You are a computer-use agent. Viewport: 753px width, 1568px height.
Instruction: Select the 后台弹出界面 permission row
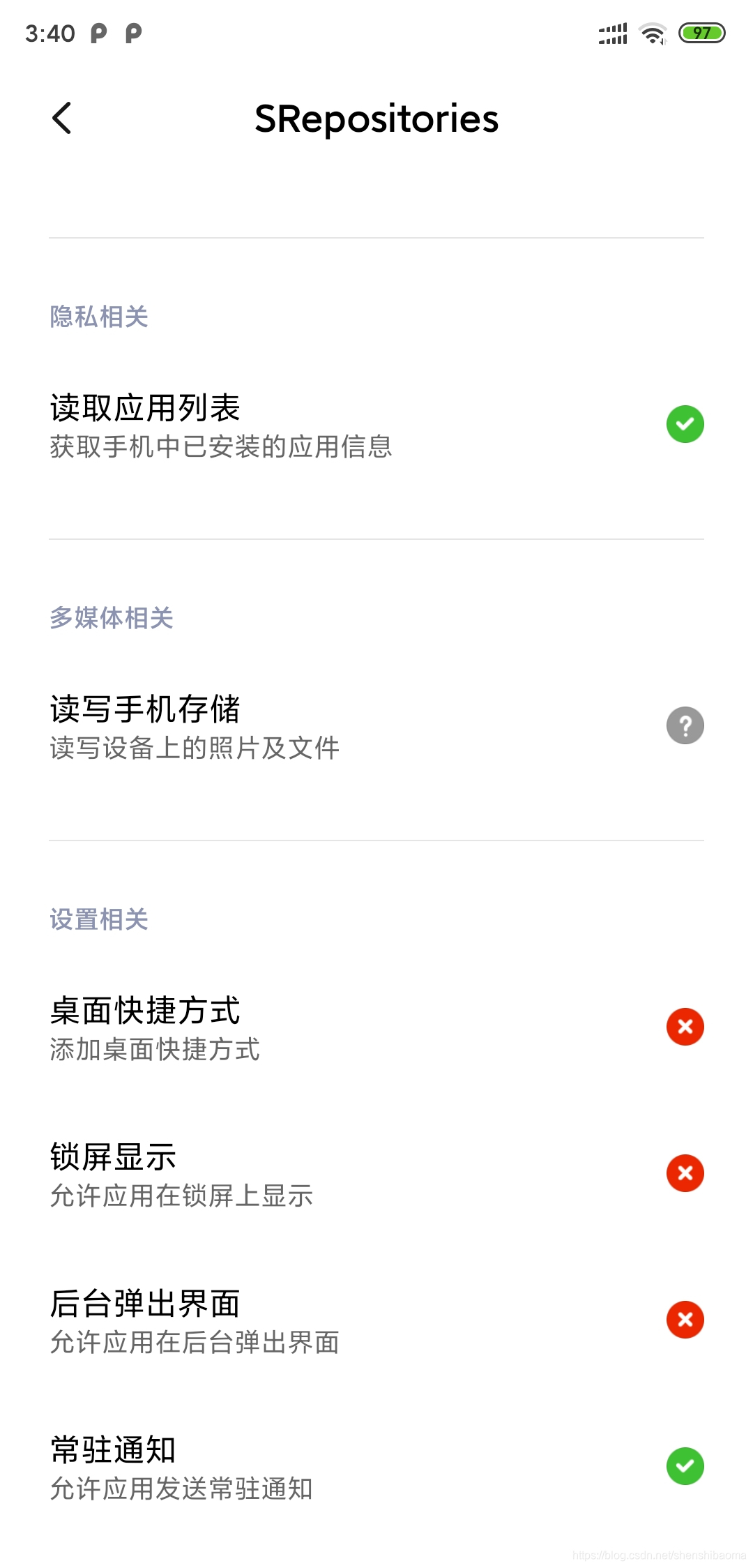point(376,1320)
